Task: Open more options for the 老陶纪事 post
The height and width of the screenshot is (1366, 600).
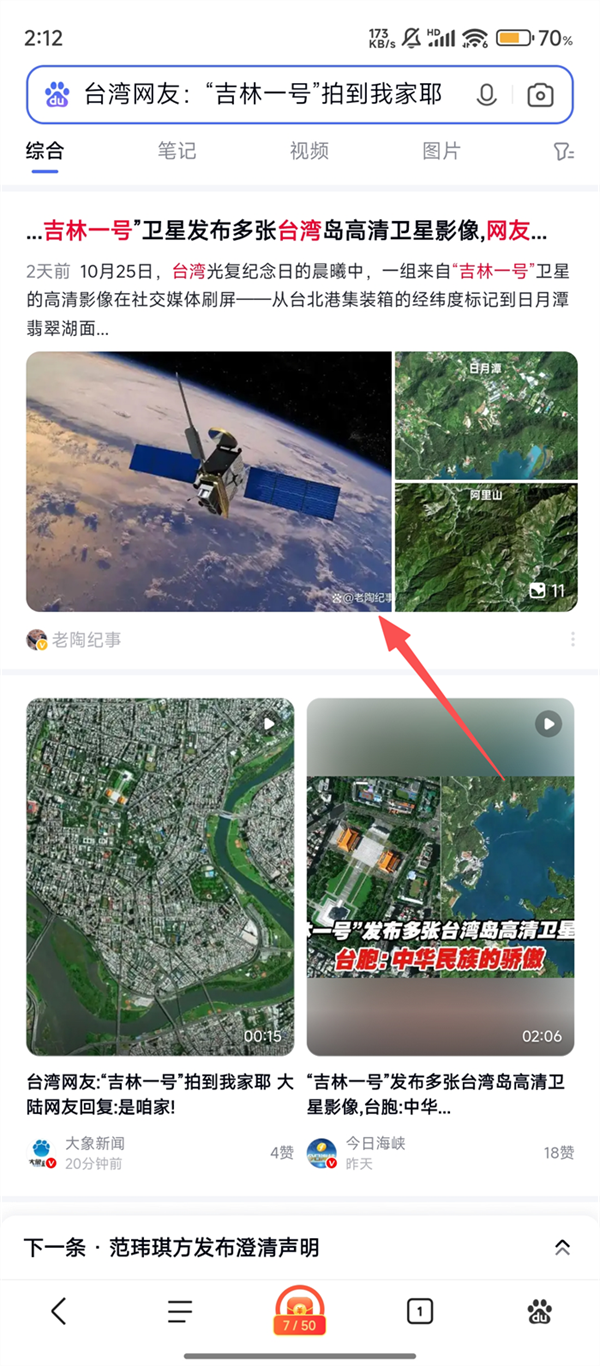Action: click(x=573, y=640)
